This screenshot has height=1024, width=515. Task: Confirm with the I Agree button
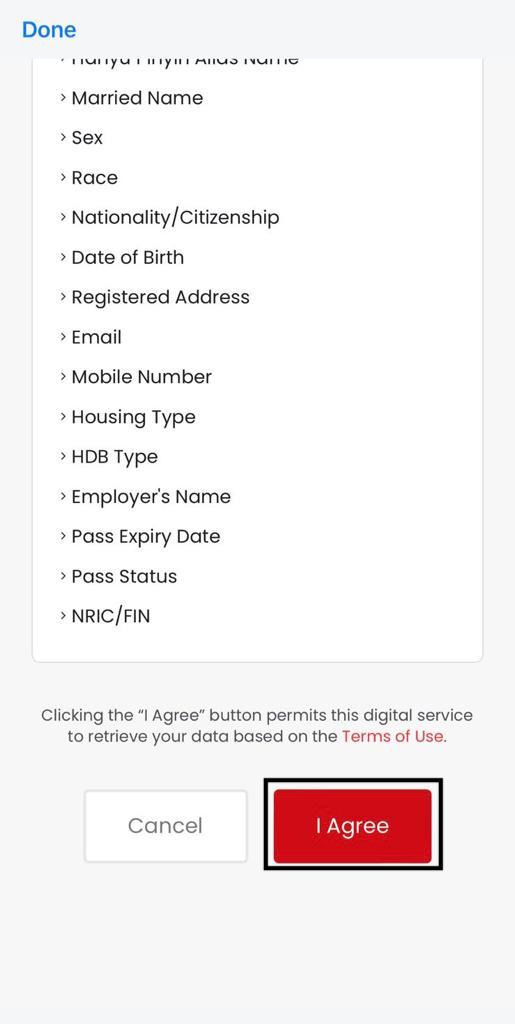[352, 825]
